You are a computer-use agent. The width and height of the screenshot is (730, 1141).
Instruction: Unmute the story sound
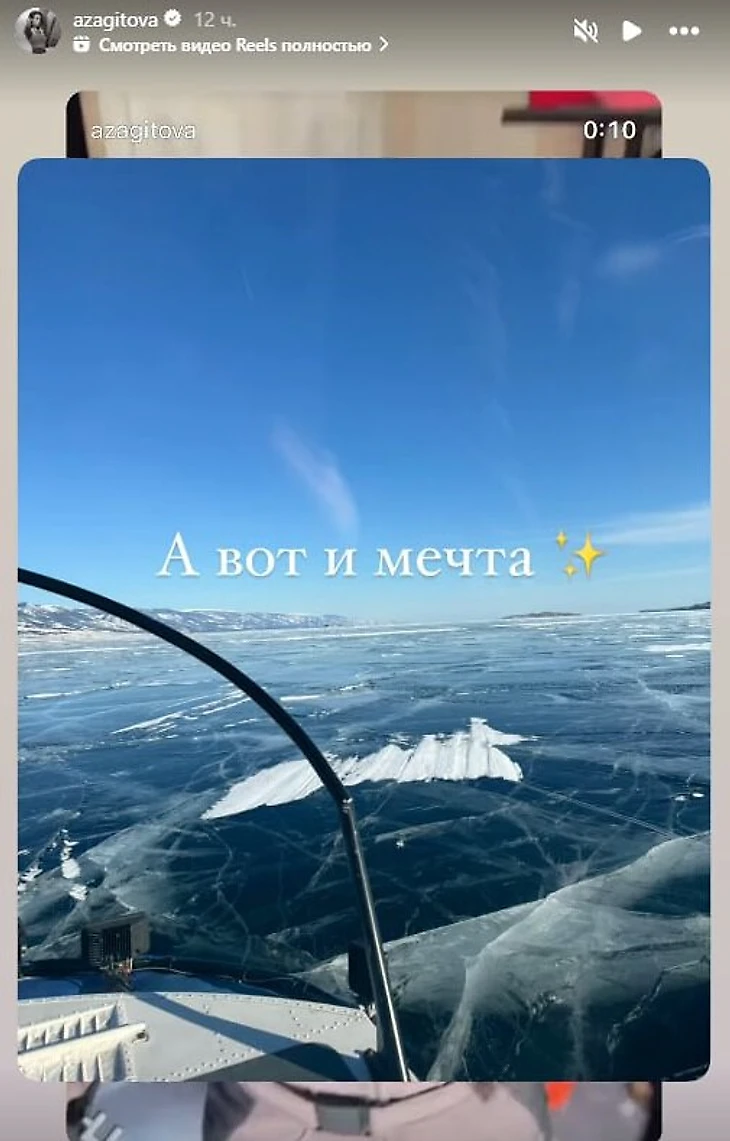(585, 31)
